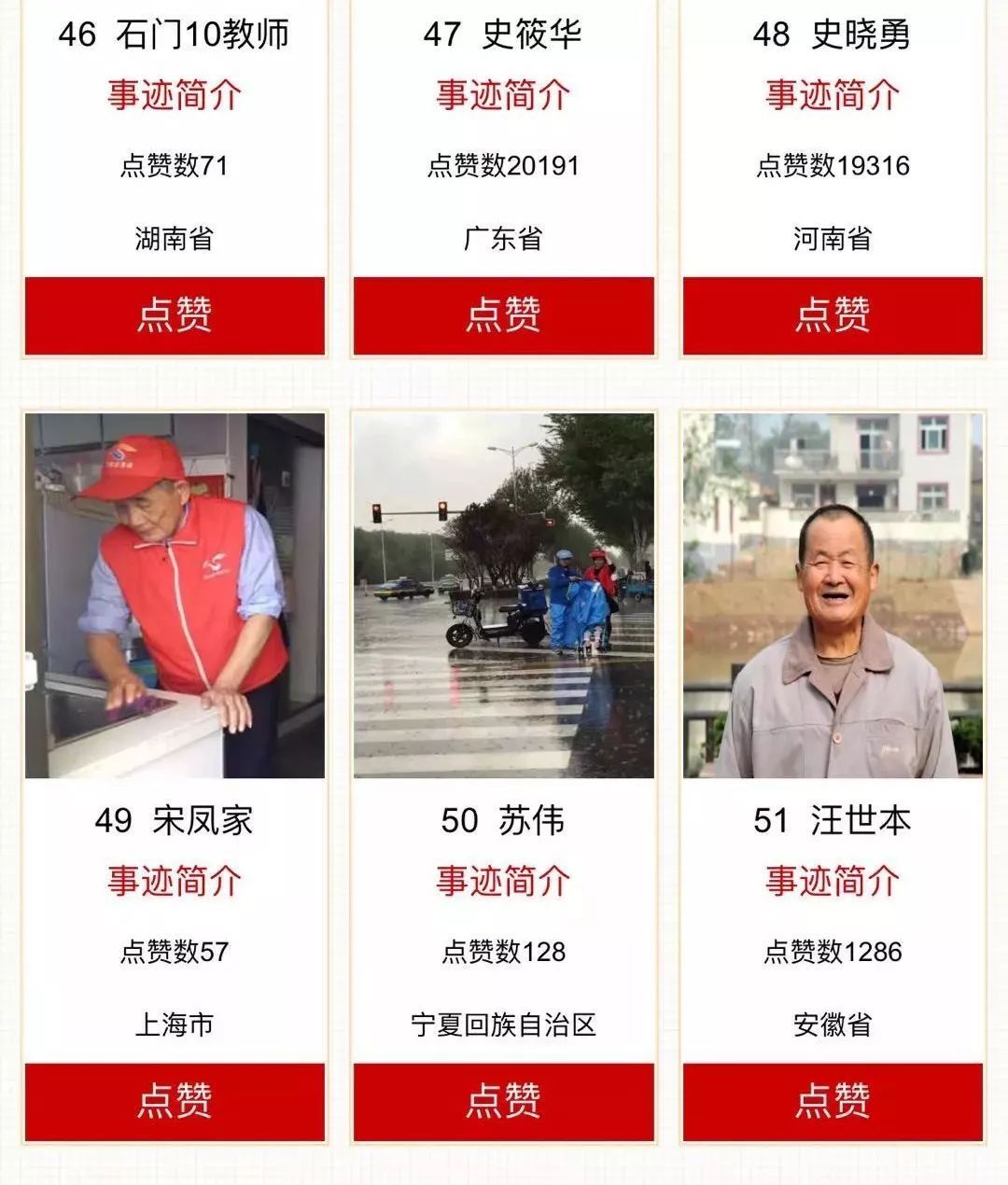The image size is (1008, 1185).
Task: Vote for 史筱华 using her 点赞 button
Action: (x=504, y=313)
